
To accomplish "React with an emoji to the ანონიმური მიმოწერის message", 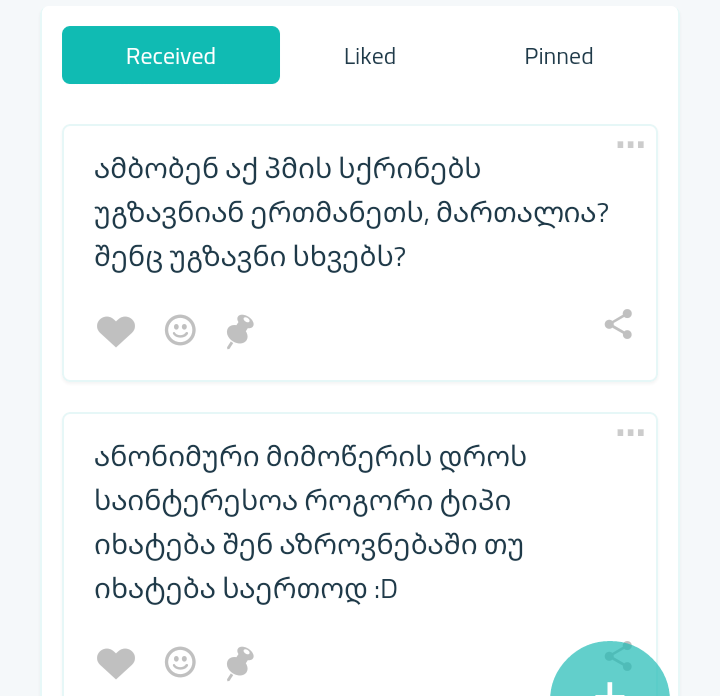I will point(180,662).
